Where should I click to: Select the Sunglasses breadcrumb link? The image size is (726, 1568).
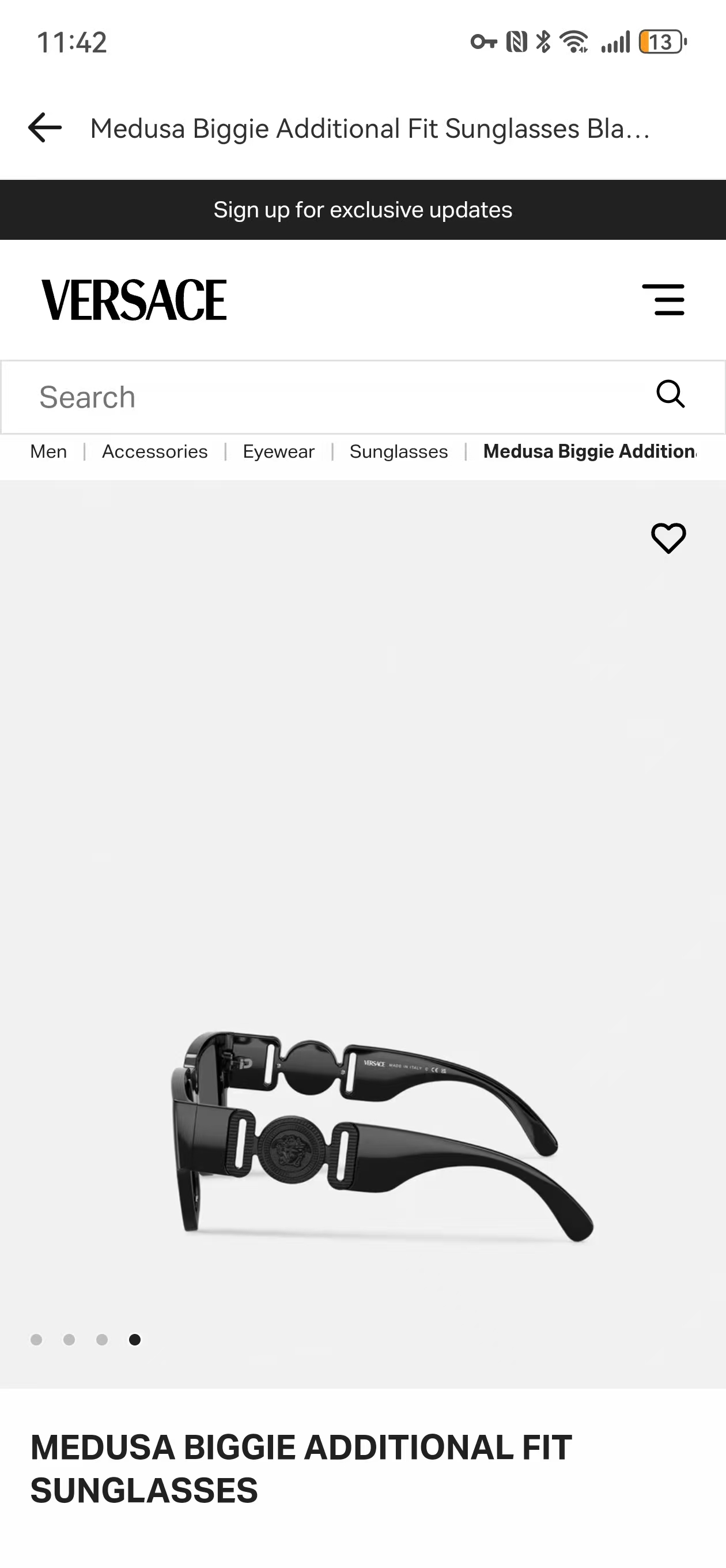[399, 451]
